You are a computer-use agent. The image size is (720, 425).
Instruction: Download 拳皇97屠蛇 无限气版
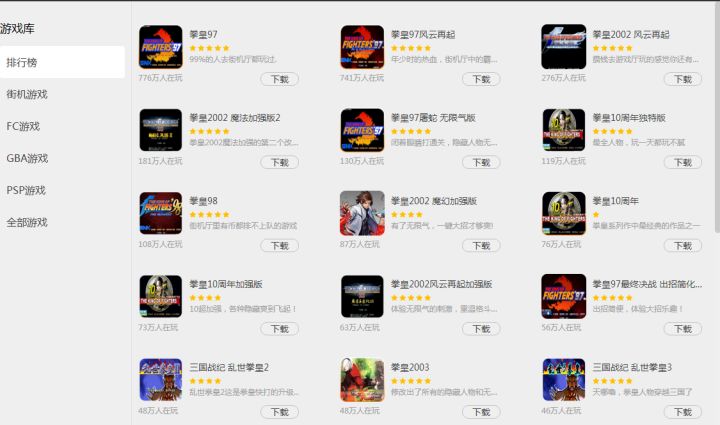click(480, 161)
